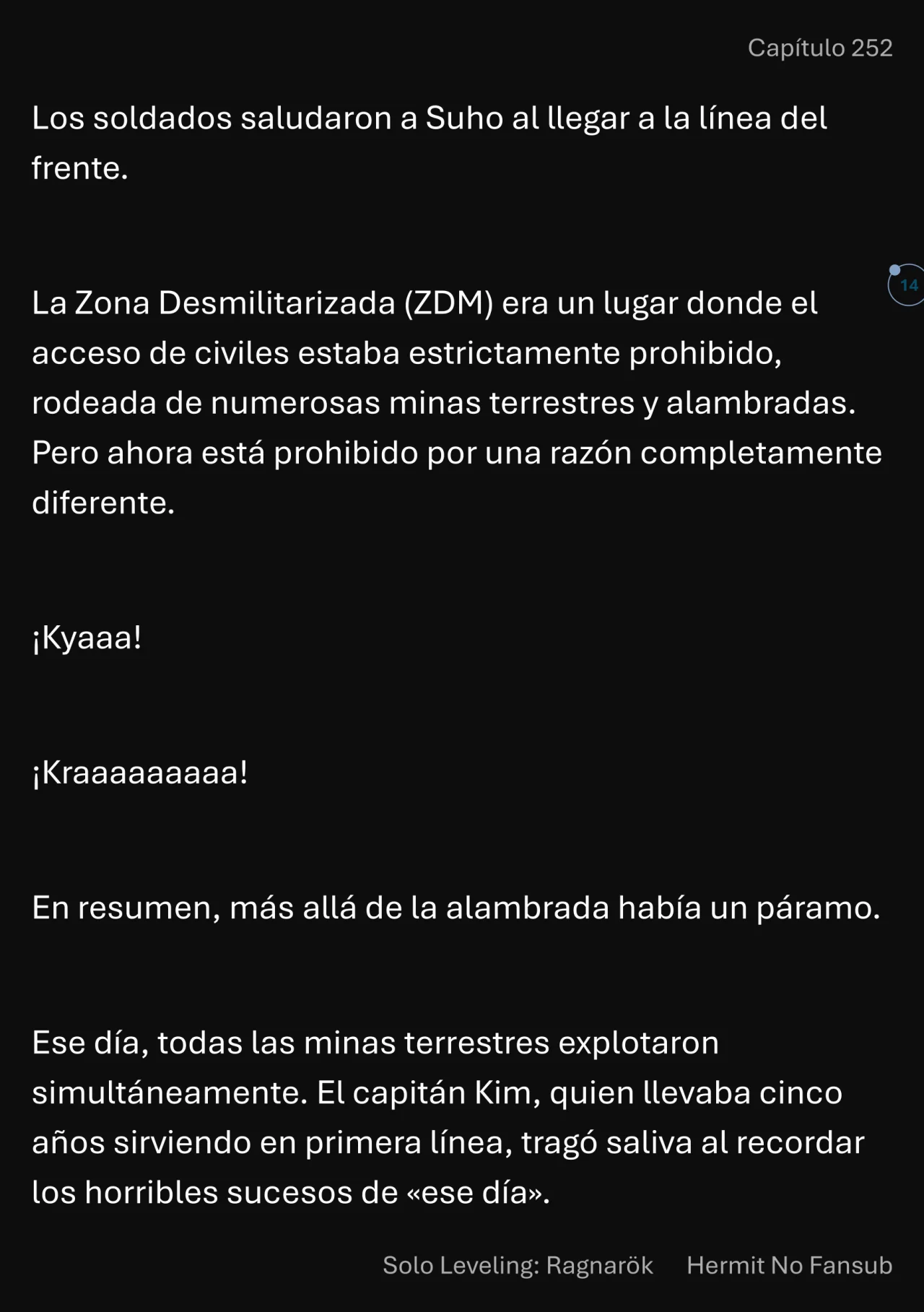
Task: Tap center of page to reveal reading controls
Action: pos(462,656)
